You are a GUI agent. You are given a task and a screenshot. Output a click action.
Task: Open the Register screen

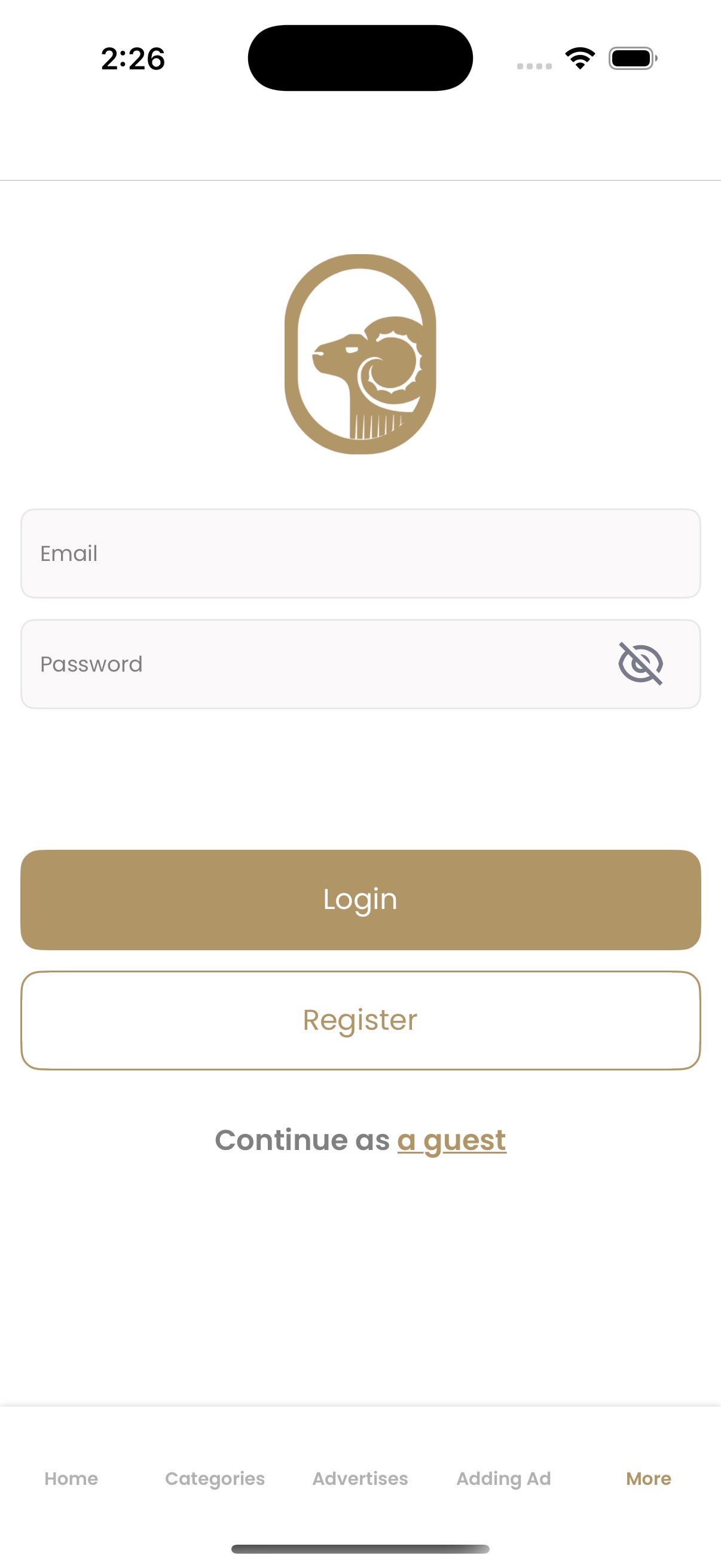[360, 1020]
